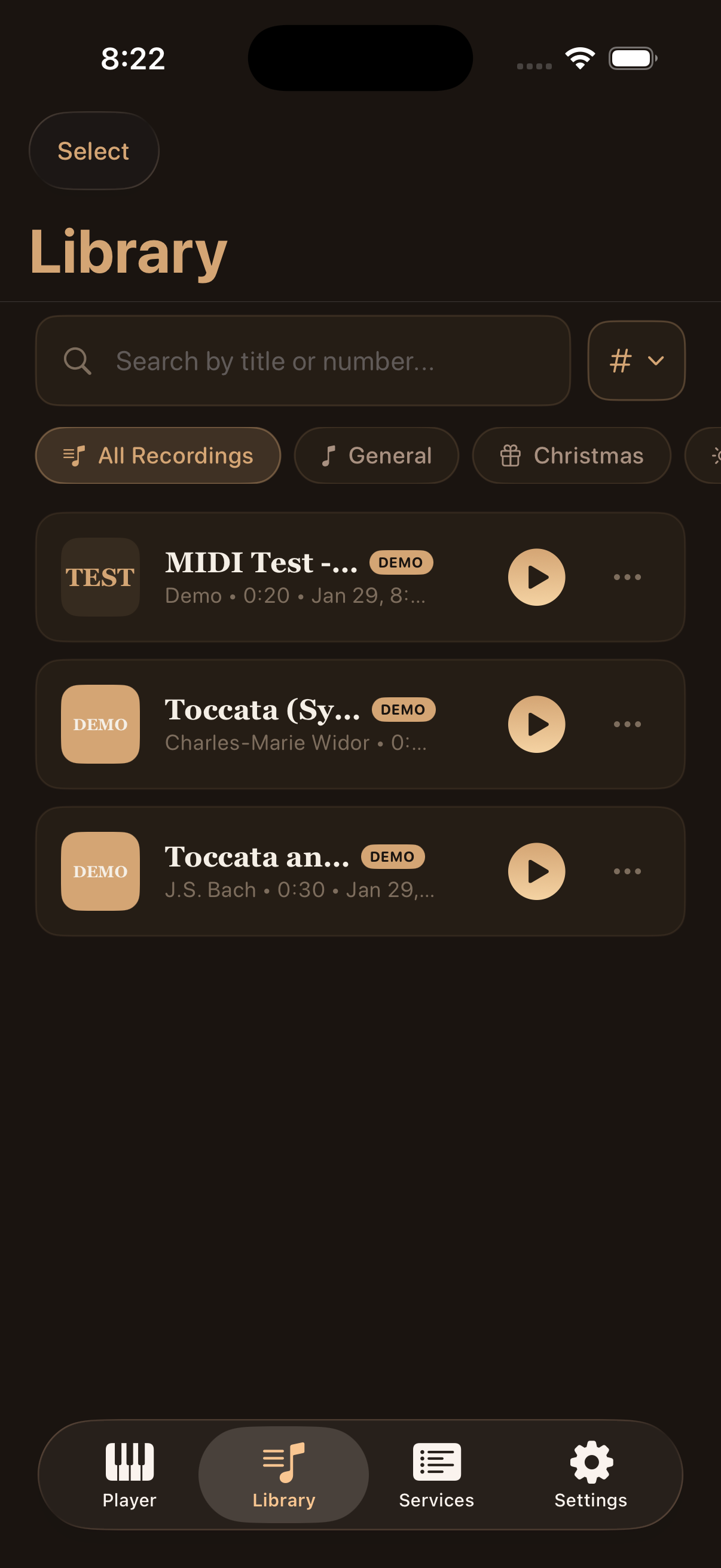The image size is (721, 1568).
Task: Filter recordings by Christmas
Action: coord(571,455)
